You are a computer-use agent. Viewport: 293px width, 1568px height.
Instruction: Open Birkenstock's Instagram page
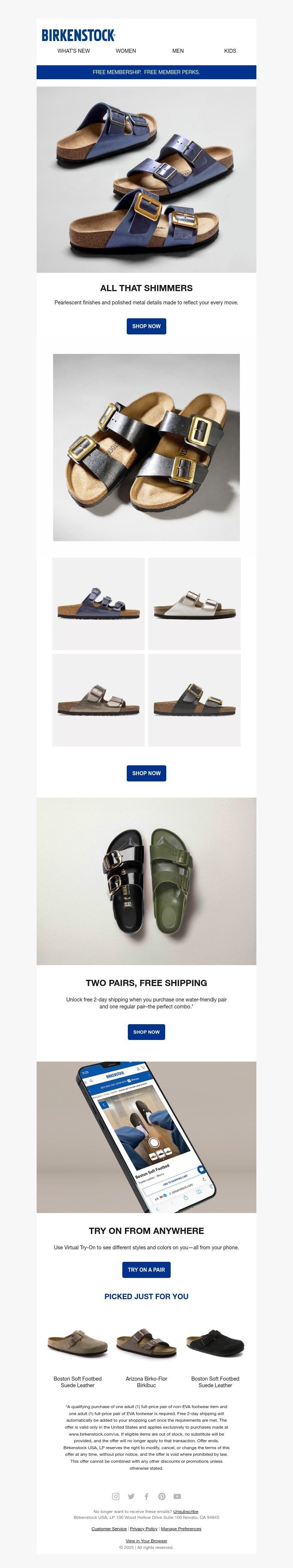[x=115, y=1496]
